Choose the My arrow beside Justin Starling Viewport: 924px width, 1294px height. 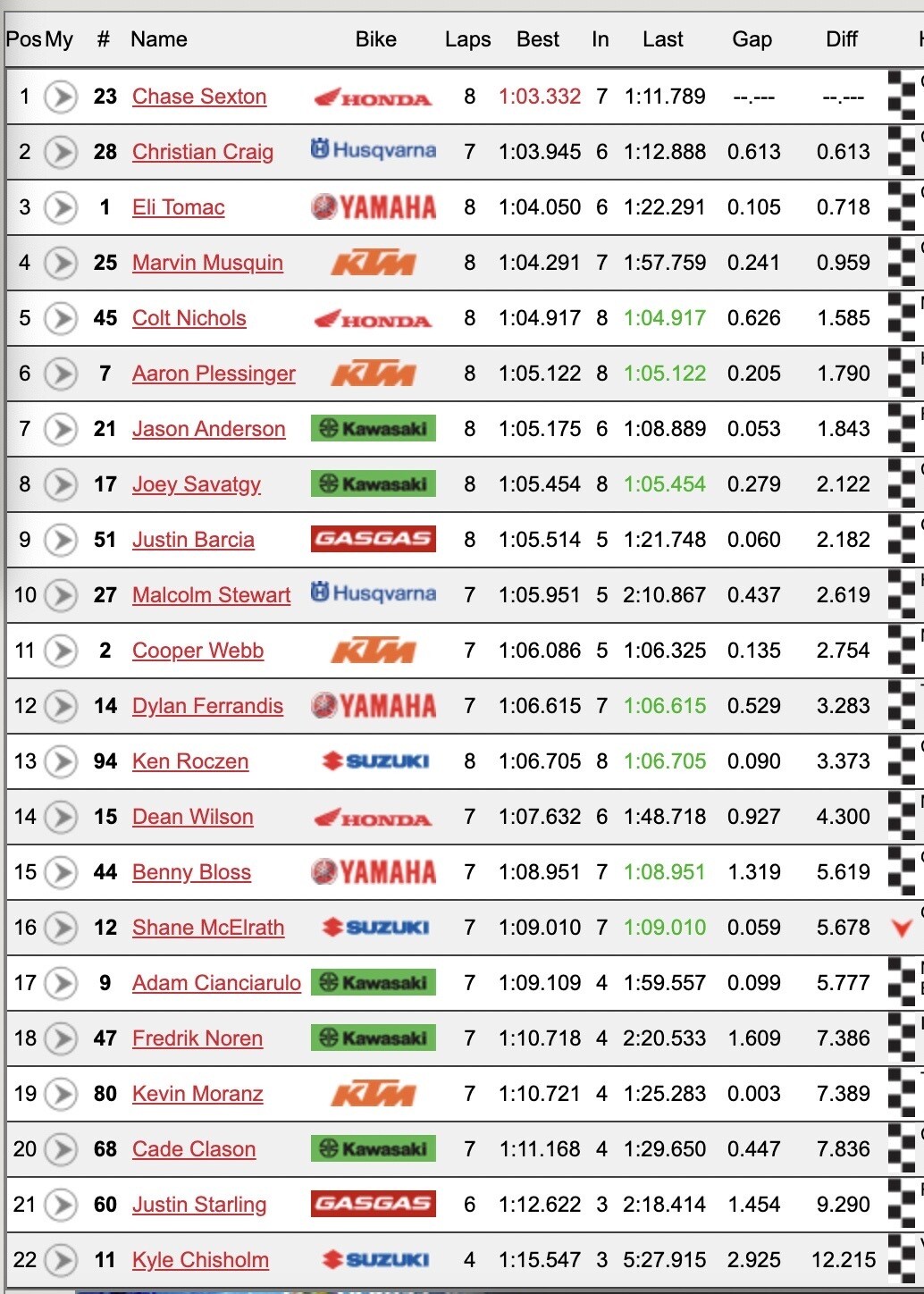click(61, 1205)
